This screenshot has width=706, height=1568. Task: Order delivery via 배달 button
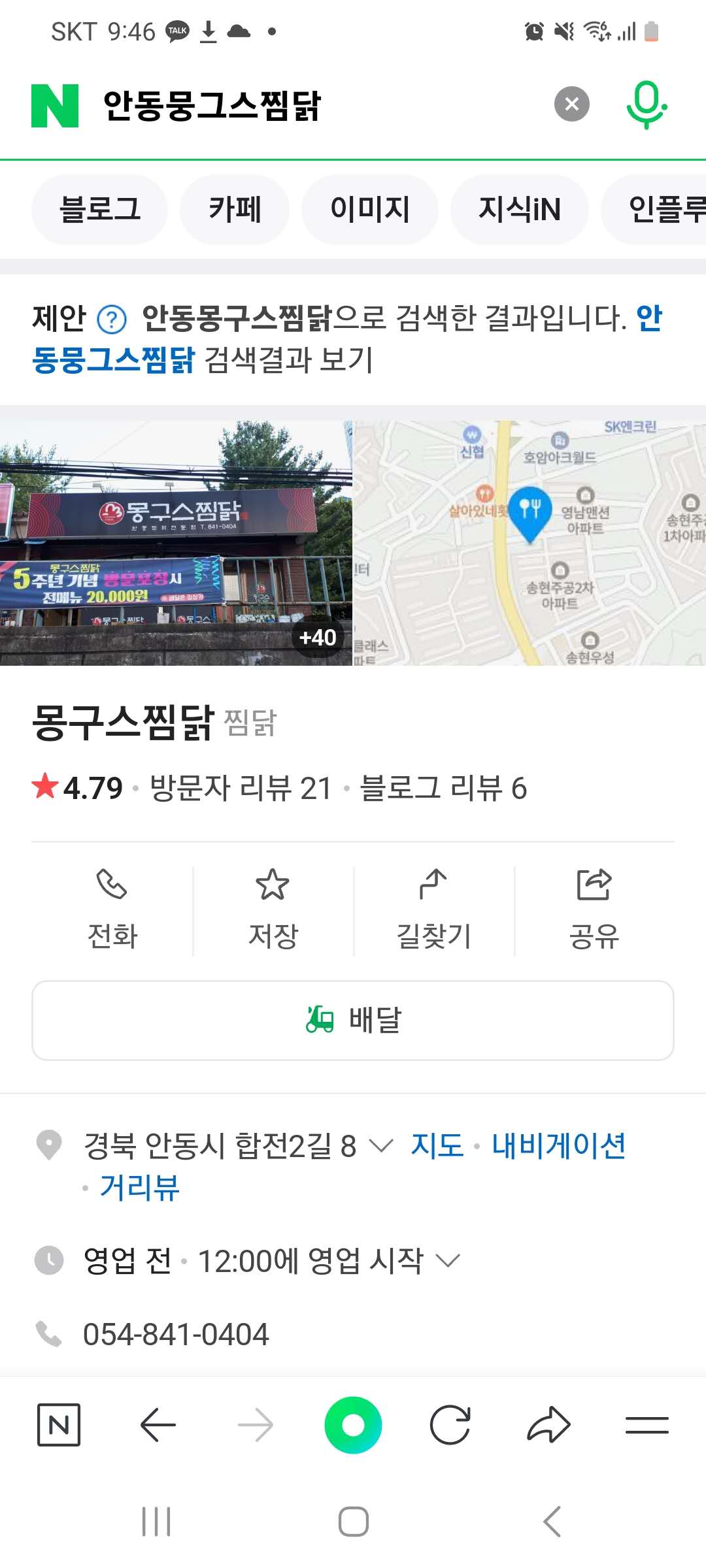tap(353, 1020)
